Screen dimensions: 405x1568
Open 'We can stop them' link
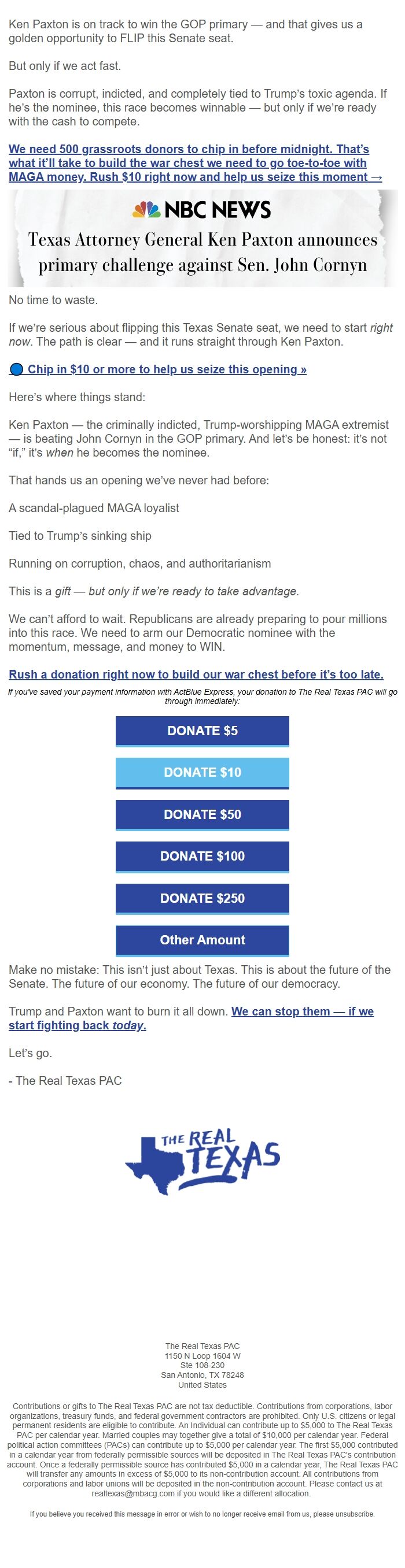pos(302,1011)
